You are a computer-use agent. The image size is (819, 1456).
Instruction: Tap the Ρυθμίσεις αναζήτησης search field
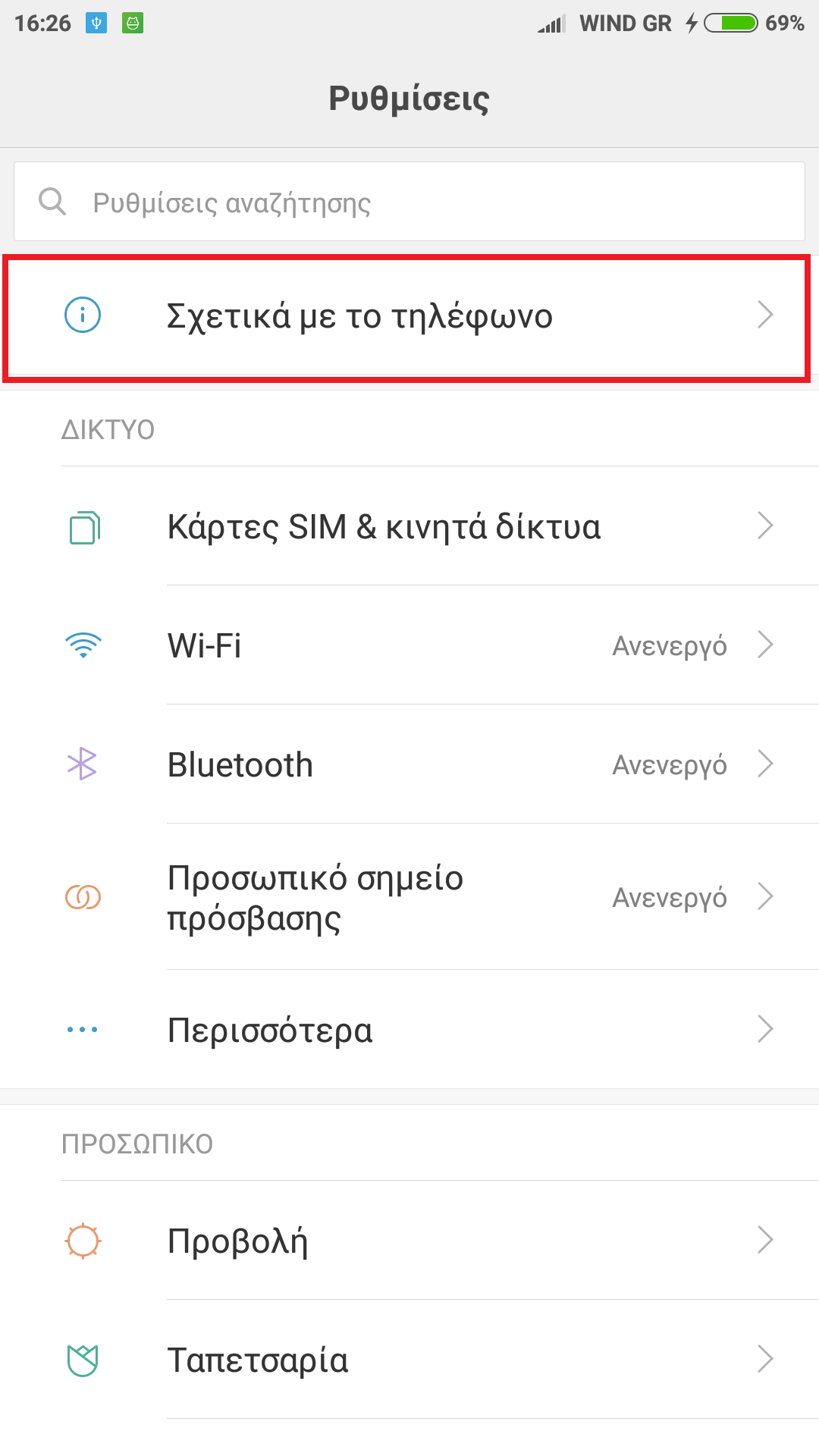[409, 202]
